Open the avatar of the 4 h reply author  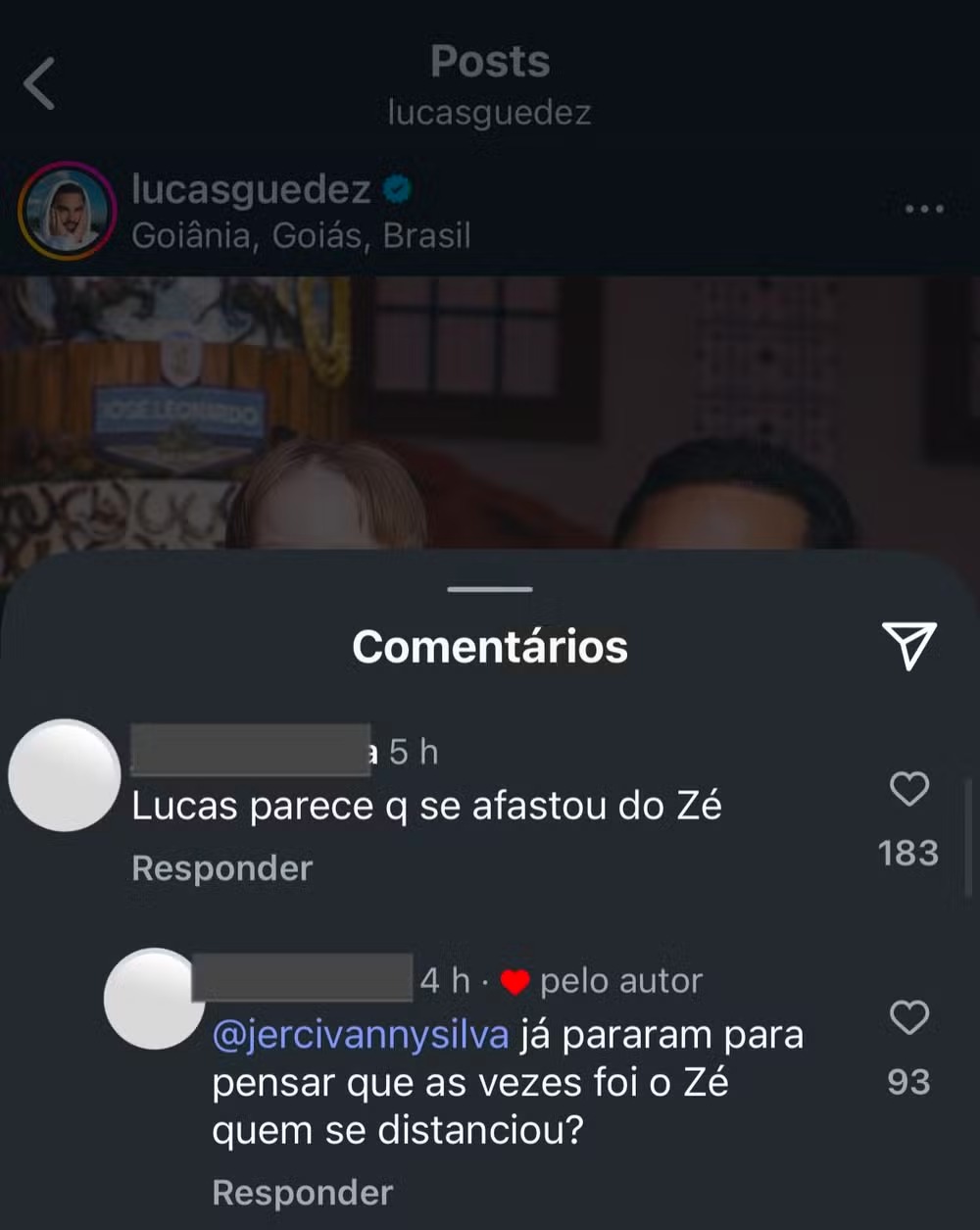tap(154, 999)
